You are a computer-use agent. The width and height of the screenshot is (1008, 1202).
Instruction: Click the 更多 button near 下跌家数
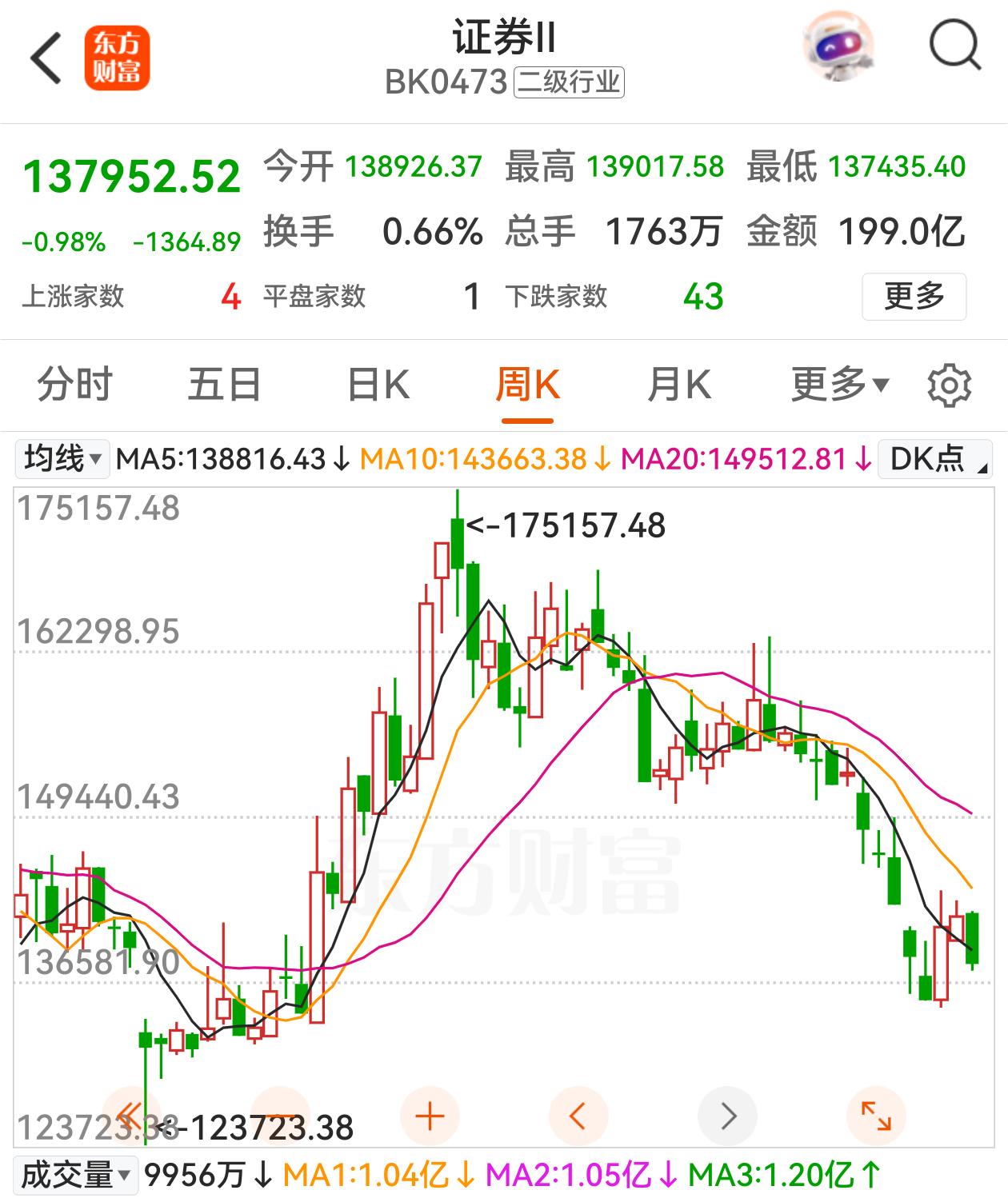click(912, 297)
